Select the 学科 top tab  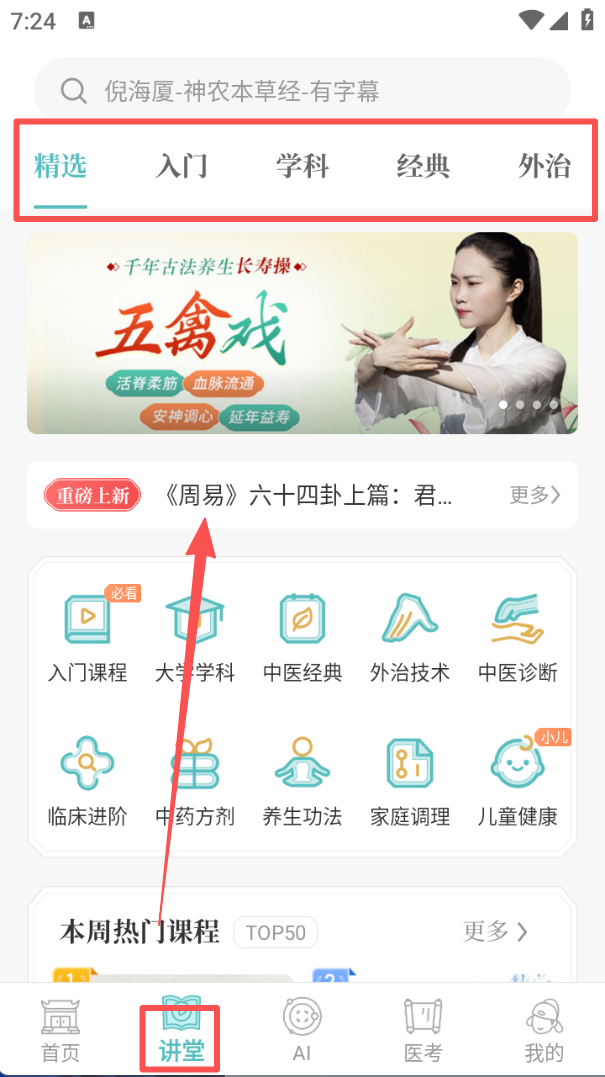[x=302, y=166]
